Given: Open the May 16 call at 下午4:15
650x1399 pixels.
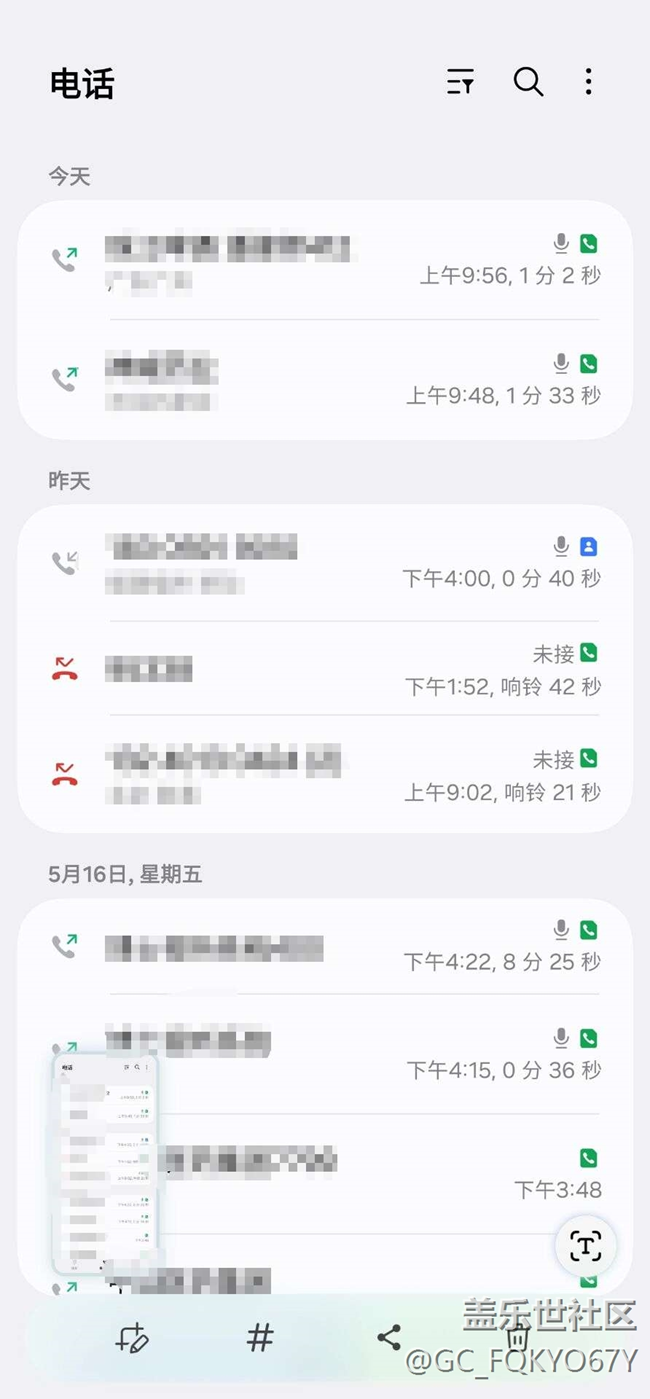Looking at the screenshot, I should point(325,1054).
